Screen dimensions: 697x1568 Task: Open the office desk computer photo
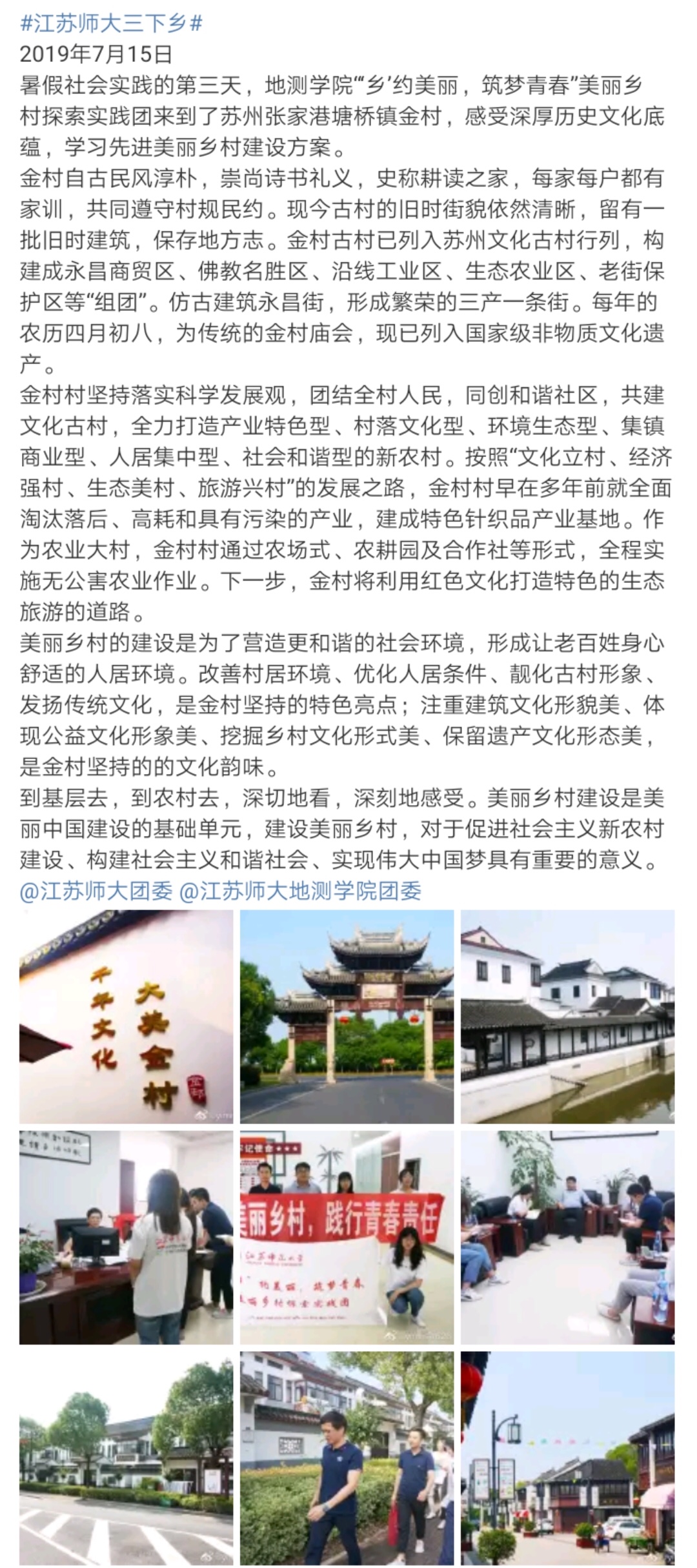tap(126, 1237)
